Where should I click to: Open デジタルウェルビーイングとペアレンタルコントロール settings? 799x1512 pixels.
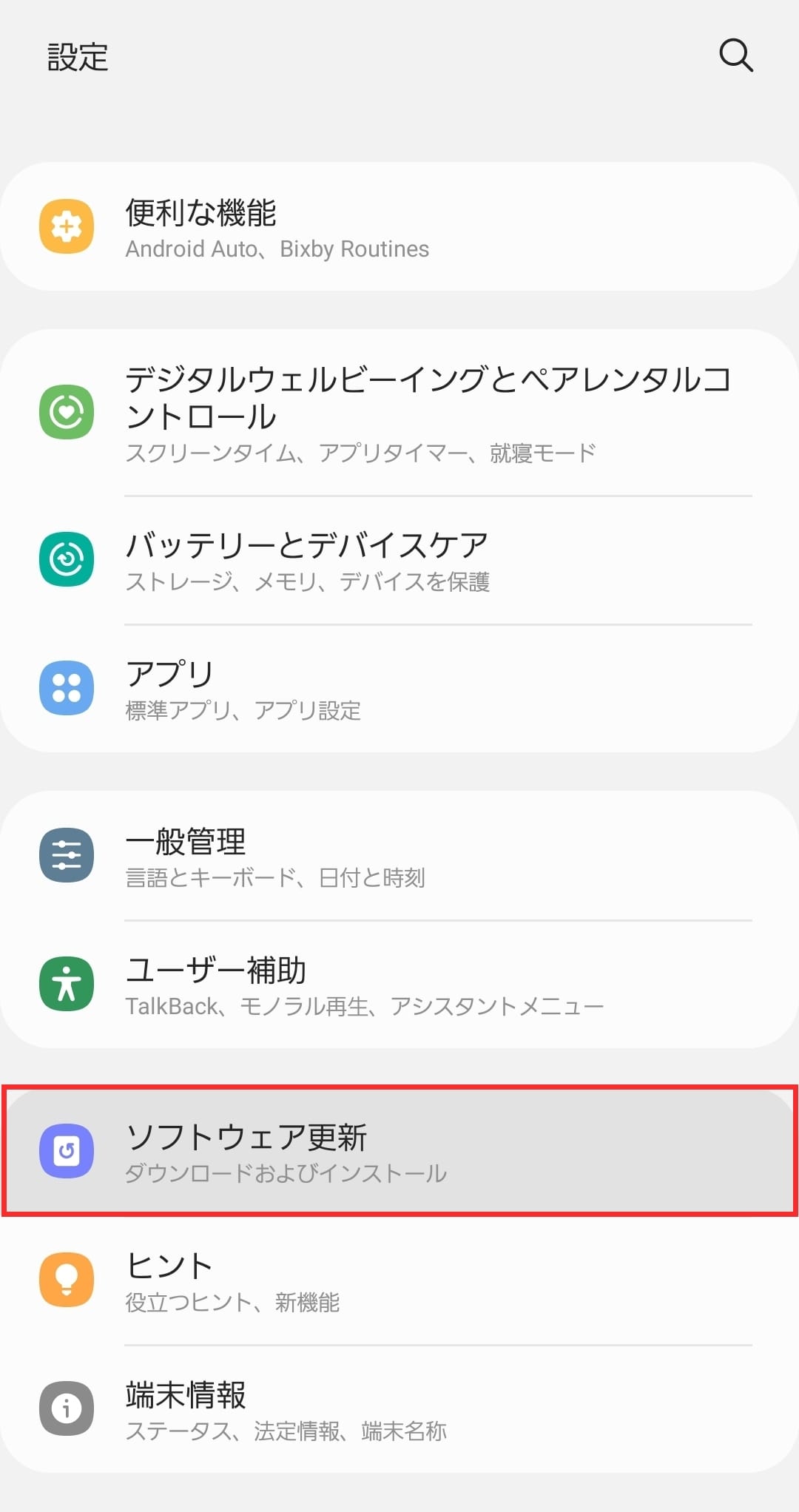[x=399, y=412]
